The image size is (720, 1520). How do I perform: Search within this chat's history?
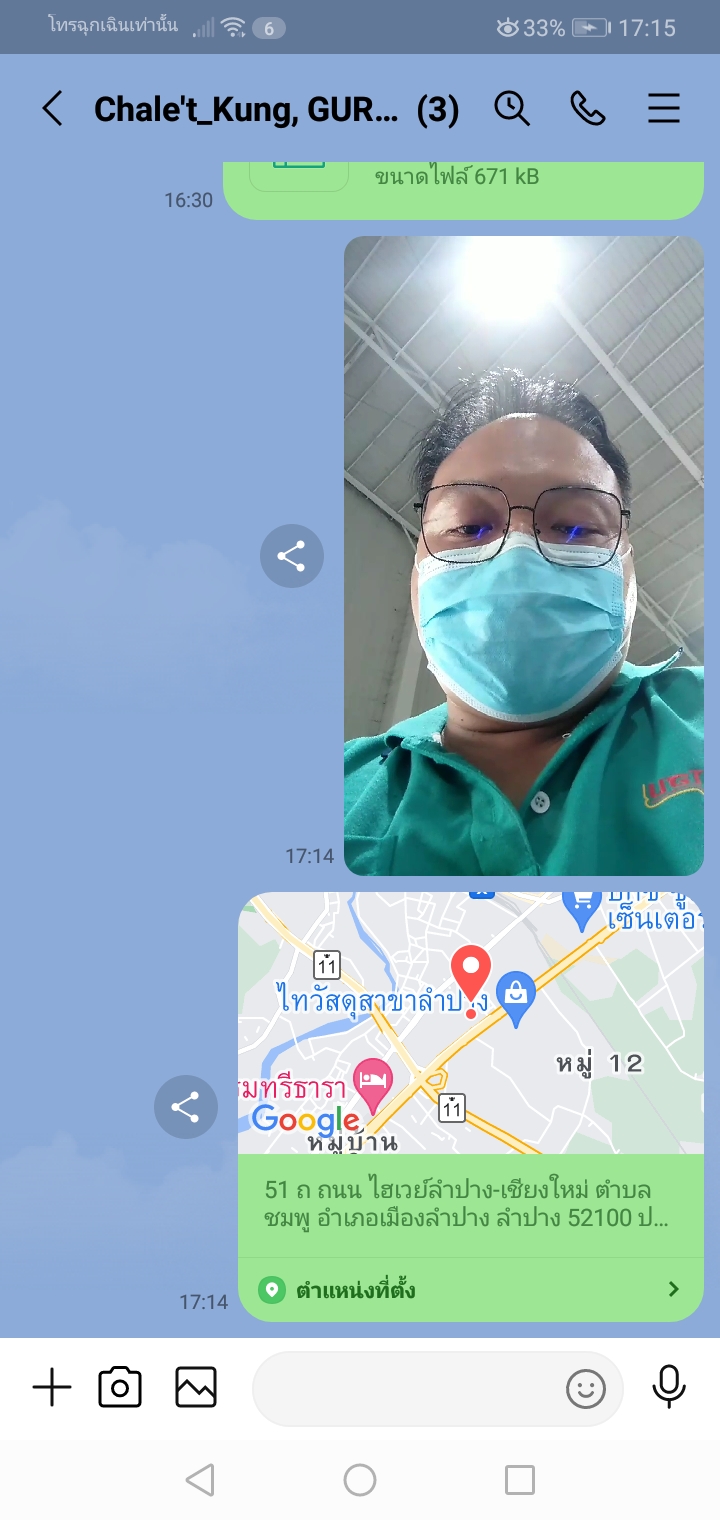[x=512, y=108]
